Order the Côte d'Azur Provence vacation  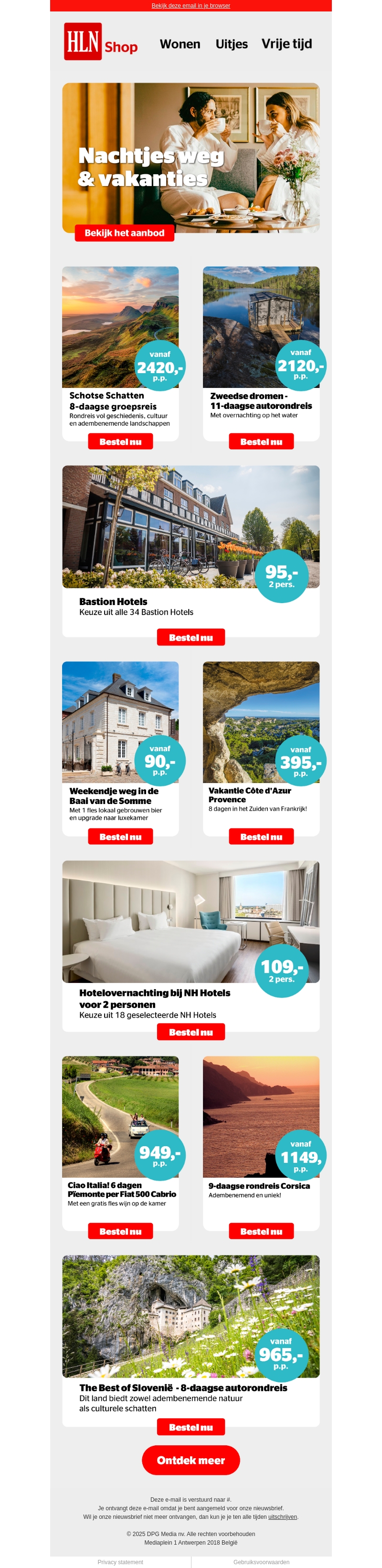tap(261, 836)
